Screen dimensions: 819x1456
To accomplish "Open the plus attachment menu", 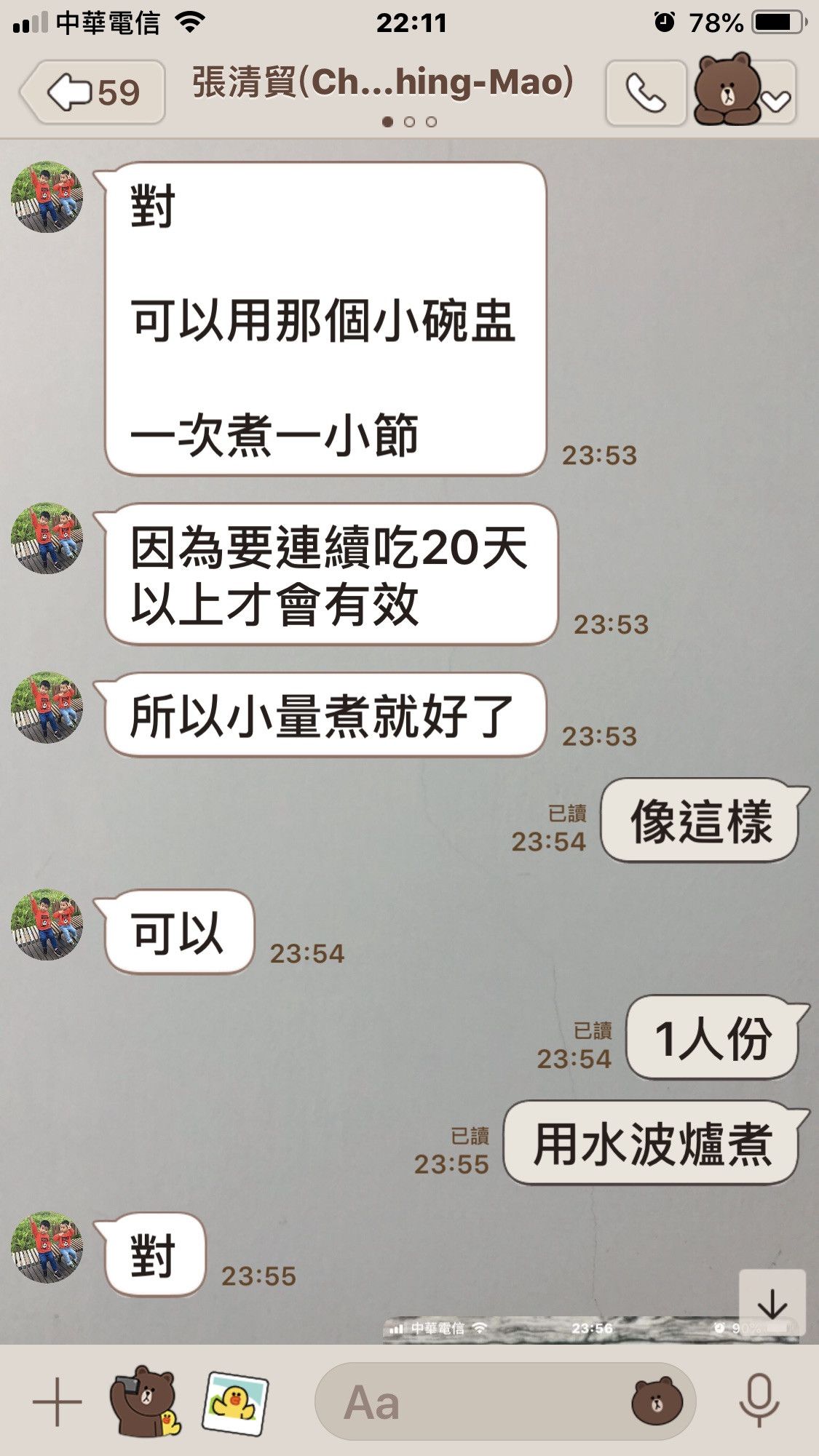I will coord(58,1401).
